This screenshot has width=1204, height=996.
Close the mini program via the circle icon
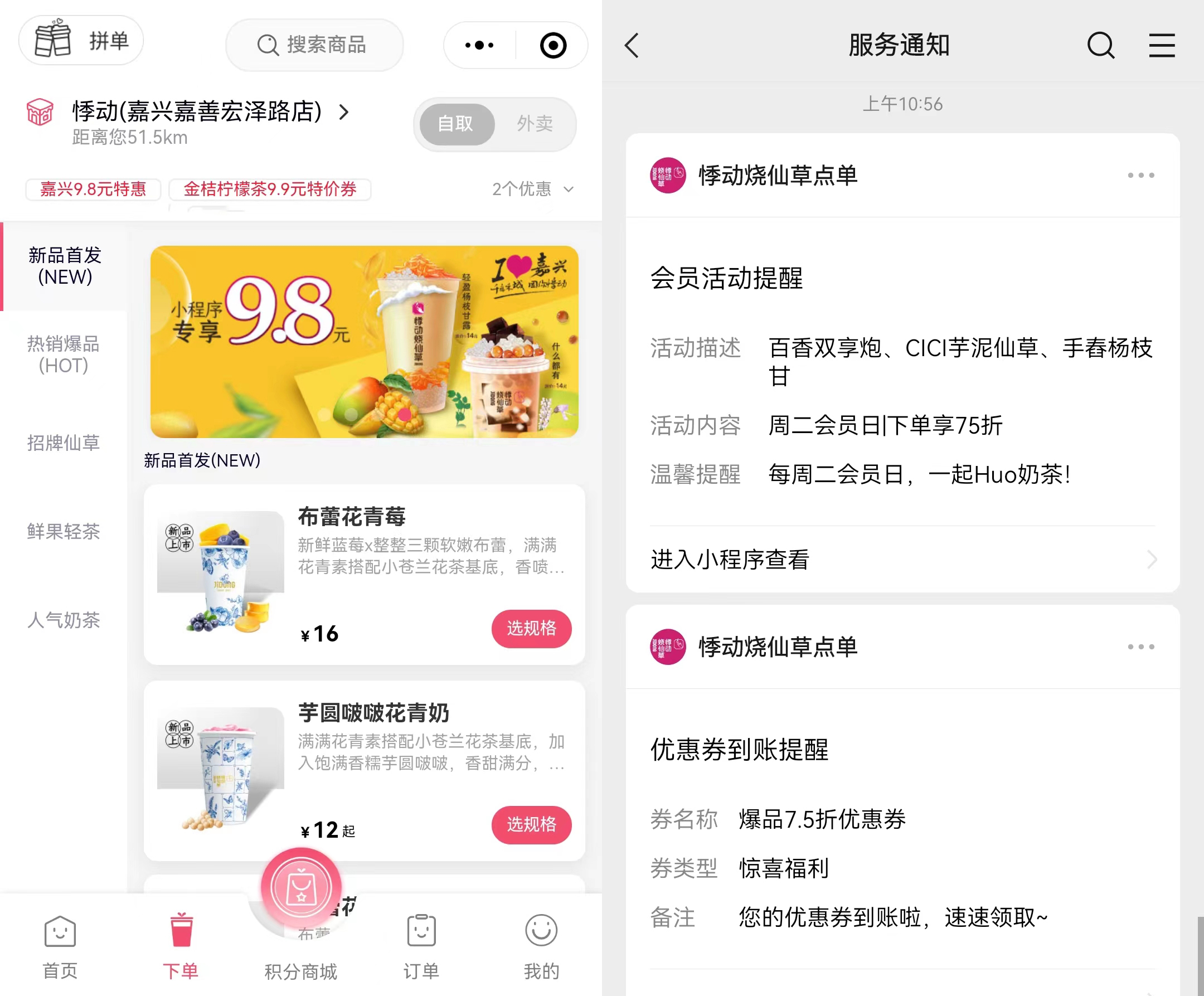pyautogui.click(x=553, y=45)
